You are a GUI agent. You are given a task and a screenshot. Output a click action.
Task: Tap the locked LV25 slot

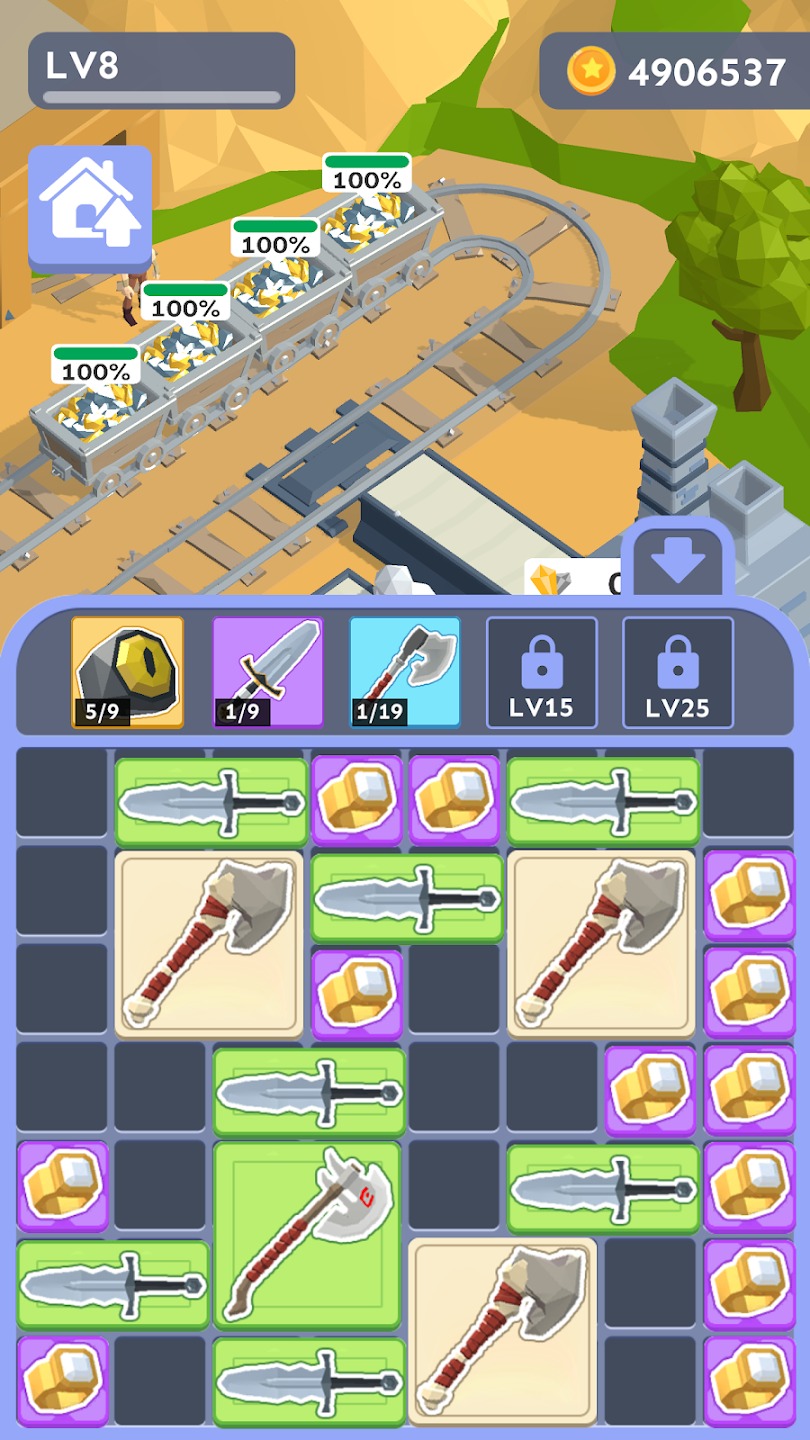(677, 671)
